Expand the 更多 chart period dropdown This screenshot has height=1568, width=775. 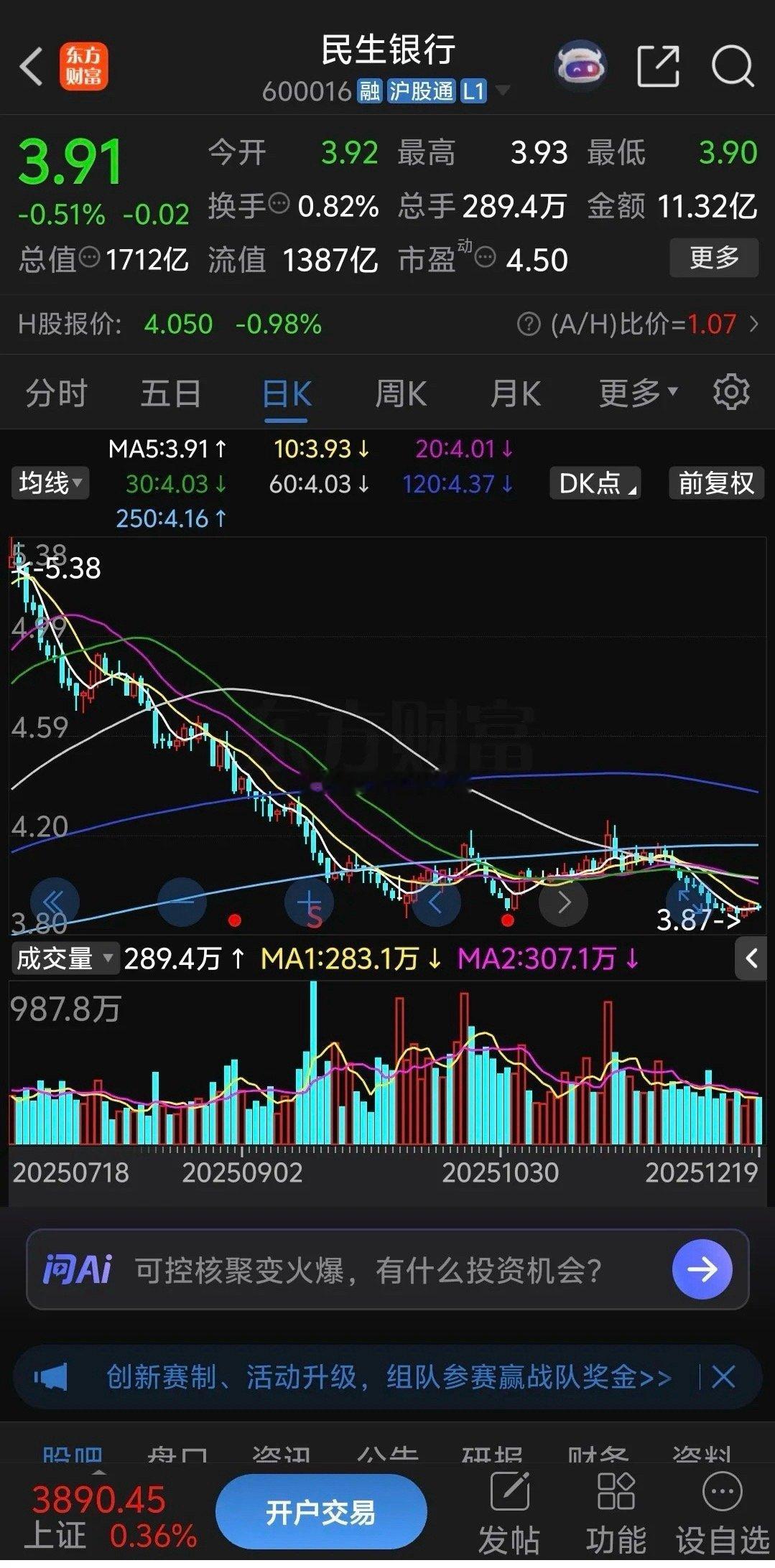638,393
